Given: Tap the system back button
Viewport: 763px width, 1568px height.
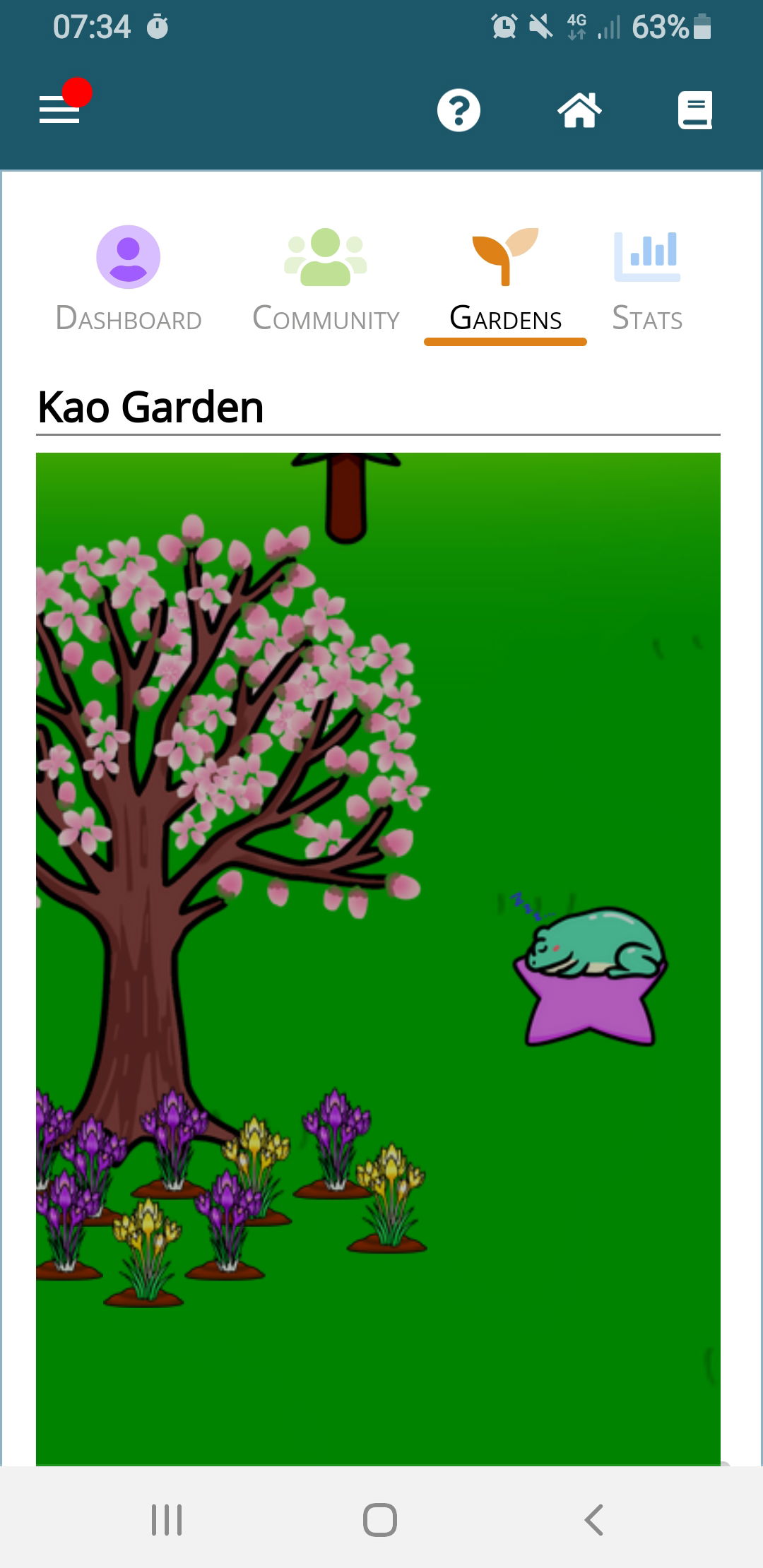Looking at the screenshot, I should click(593, 1519).
